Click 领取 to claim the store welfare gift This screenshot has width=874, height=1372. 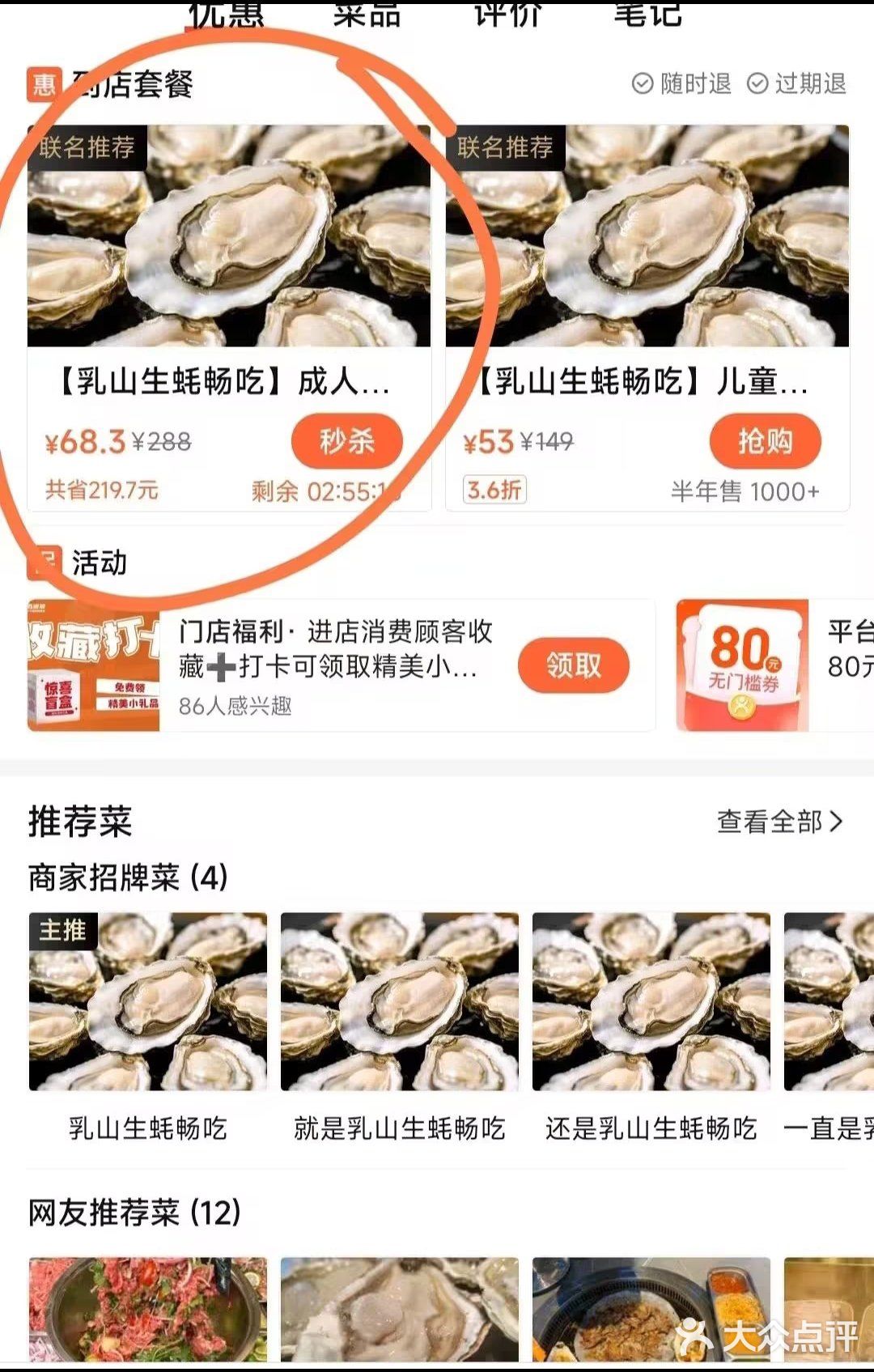click(x=572, y=665)
